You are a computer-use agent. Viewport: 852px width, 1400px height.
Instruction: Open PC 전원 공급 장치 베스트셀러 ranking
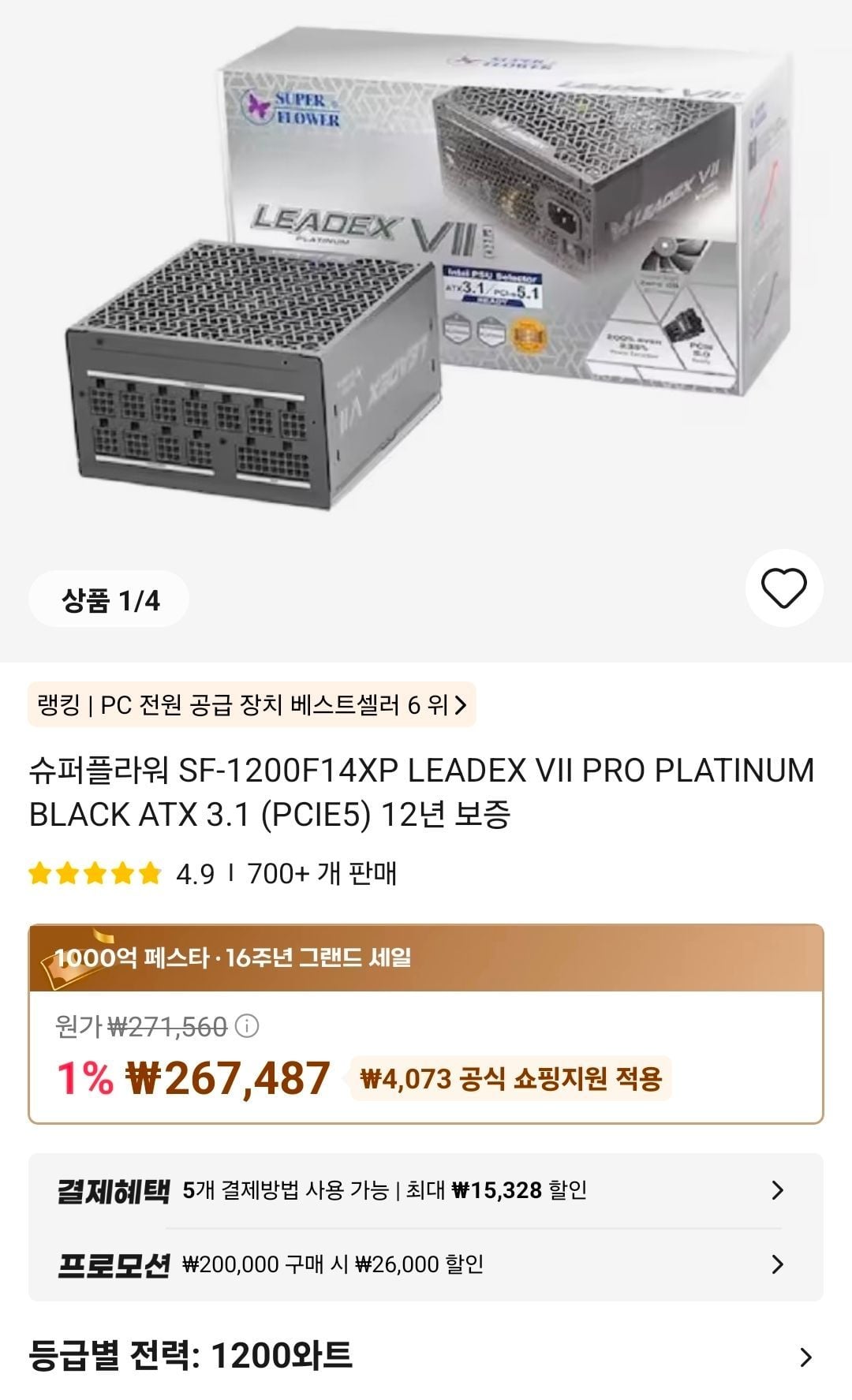(x=252, y=704)
